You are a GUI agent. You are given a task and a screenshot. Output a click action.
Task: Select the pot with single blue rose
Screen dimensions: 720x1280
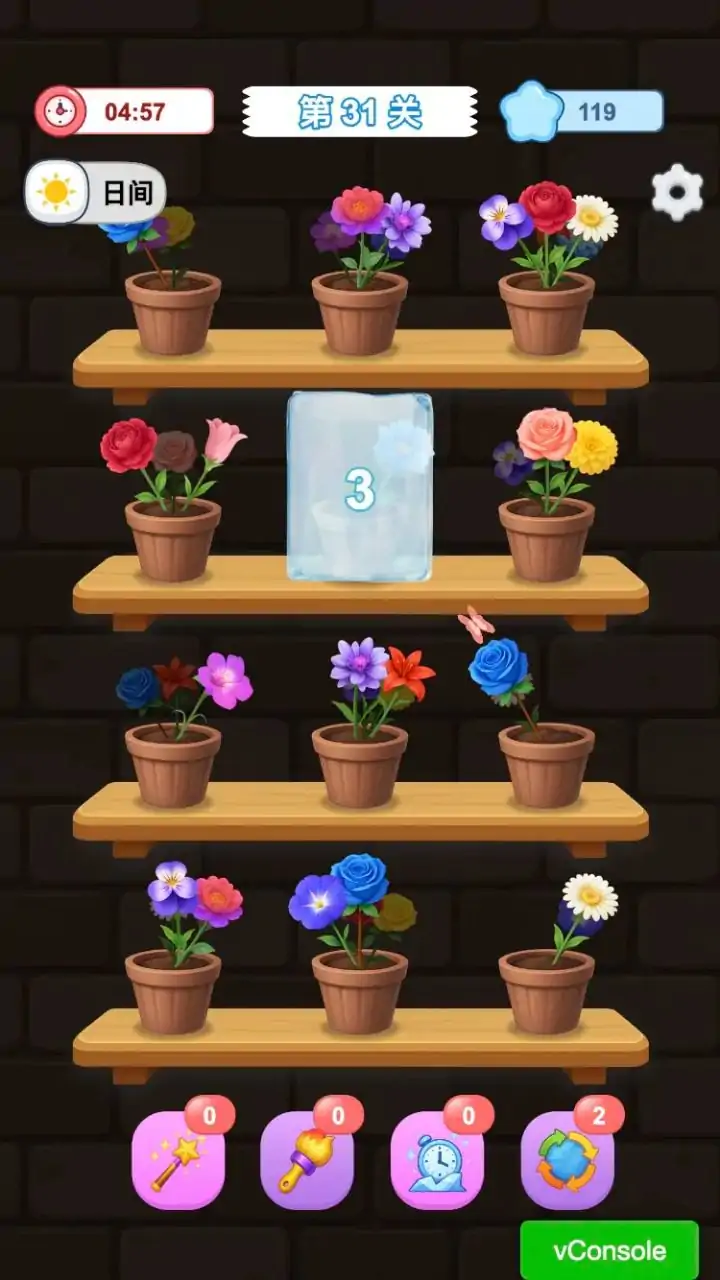point(547,740)
